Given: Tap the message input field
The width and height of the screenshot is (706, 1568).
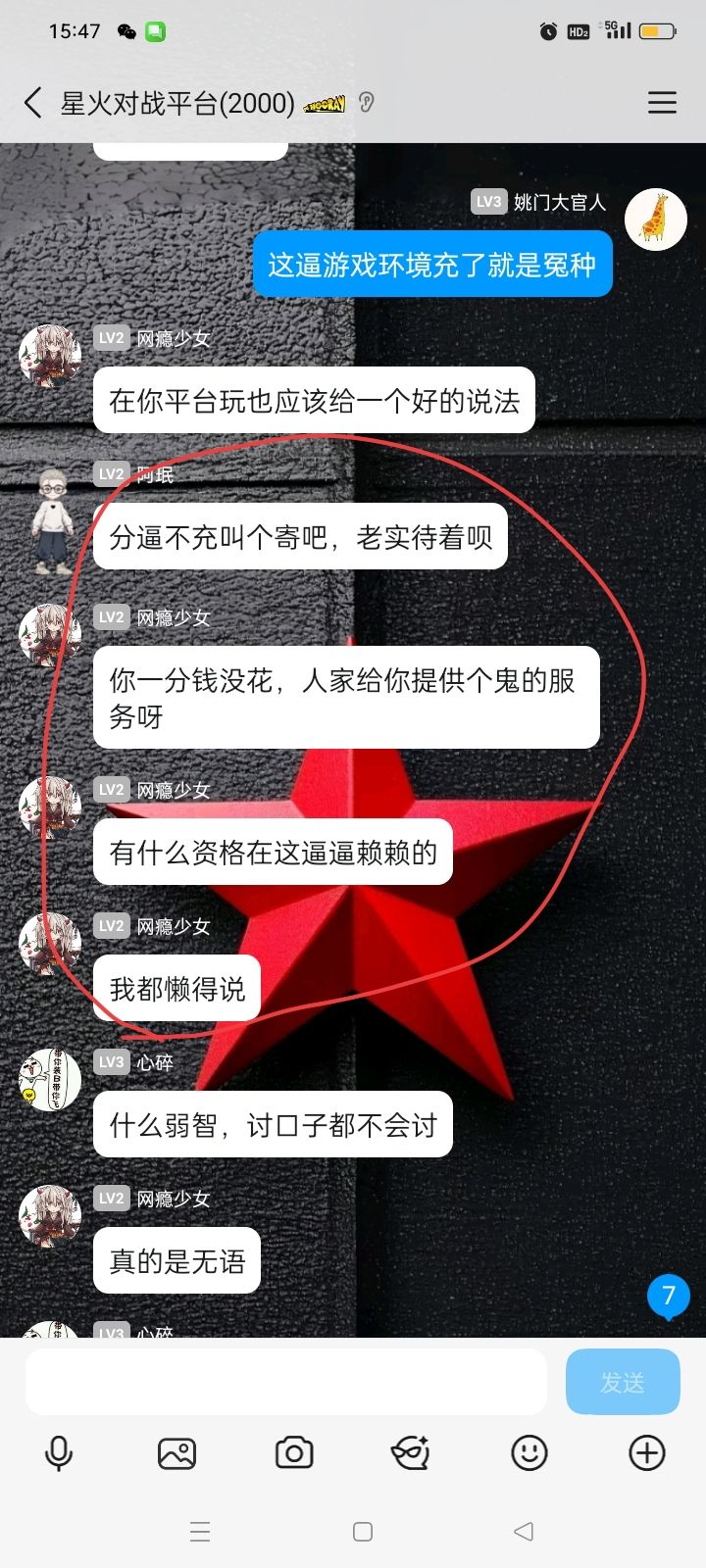Looking at the screenshot, I should tap(286, 1382).
